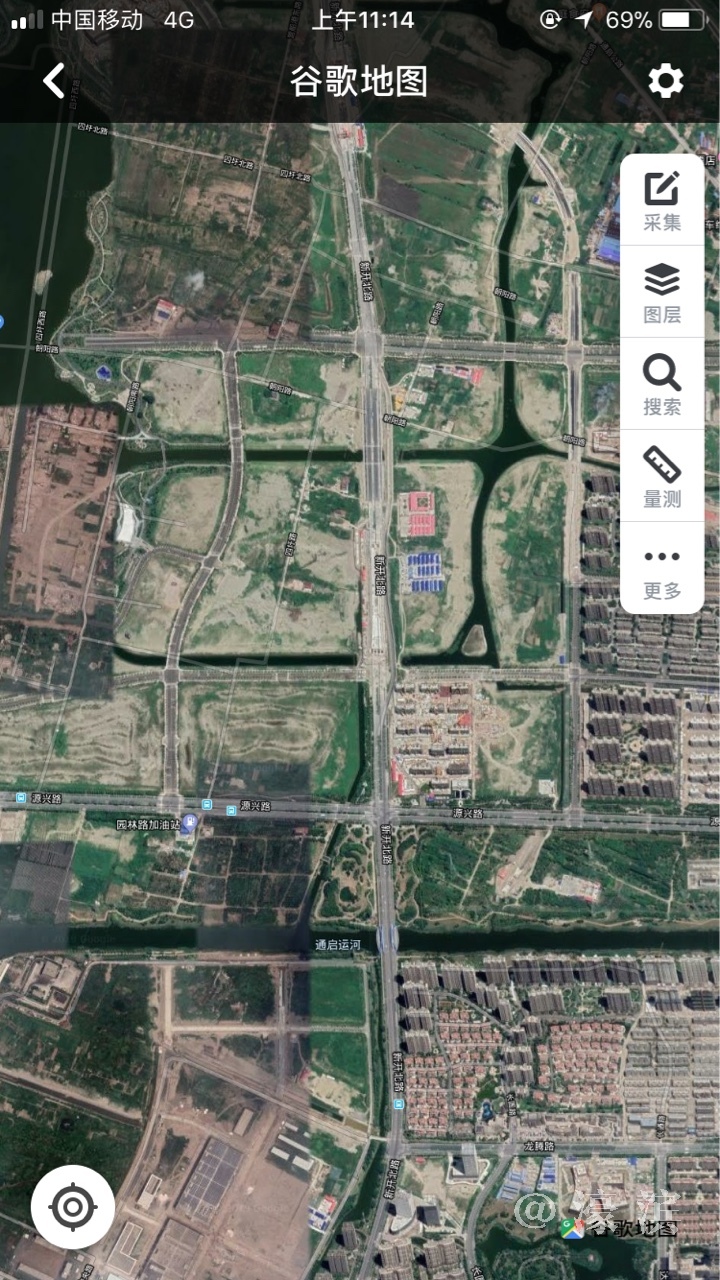
Task: Select the 量测 measure tool
Action: pos(662,477)
